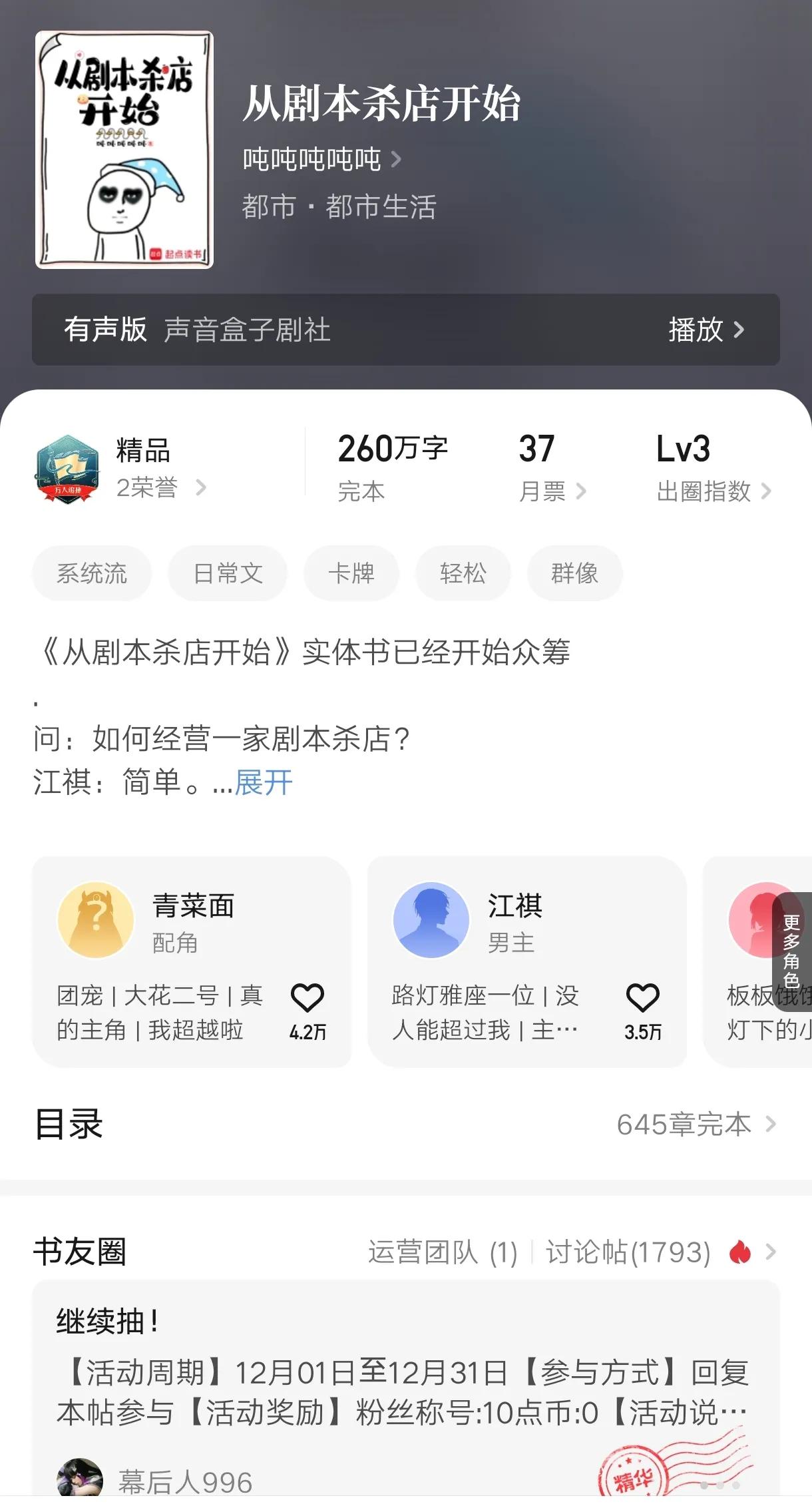The width and height of the screenshot is (812, 1510).
Task: Expand the synopsis with 展开
Action: tap(264, 782)
